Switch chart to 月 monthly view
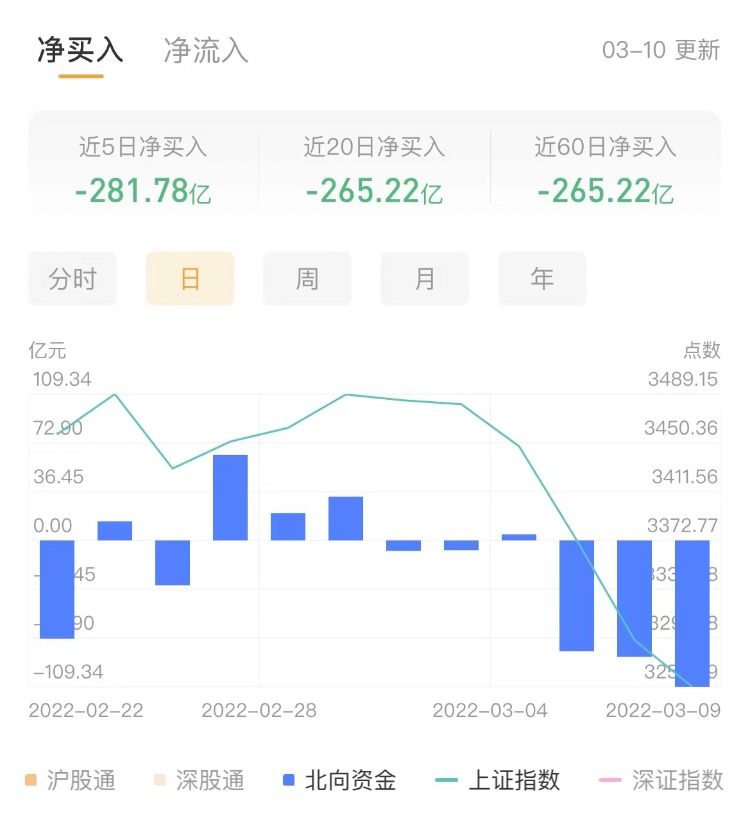The height and width of the screenshot is (819, 750). pyautogui.click(x=425, y=278)
